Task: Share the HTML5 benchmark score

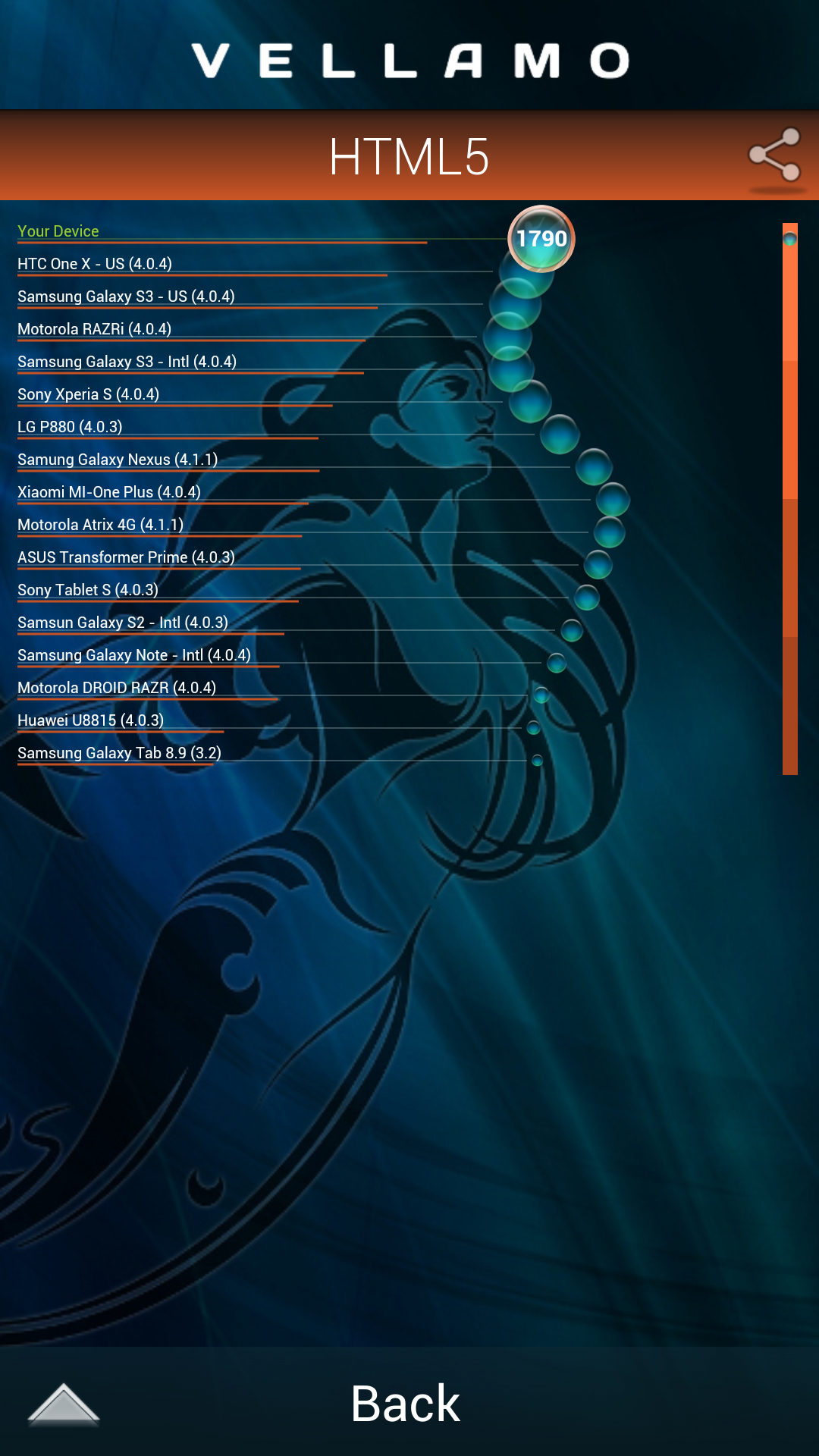Action: click(x=775, y=155)
